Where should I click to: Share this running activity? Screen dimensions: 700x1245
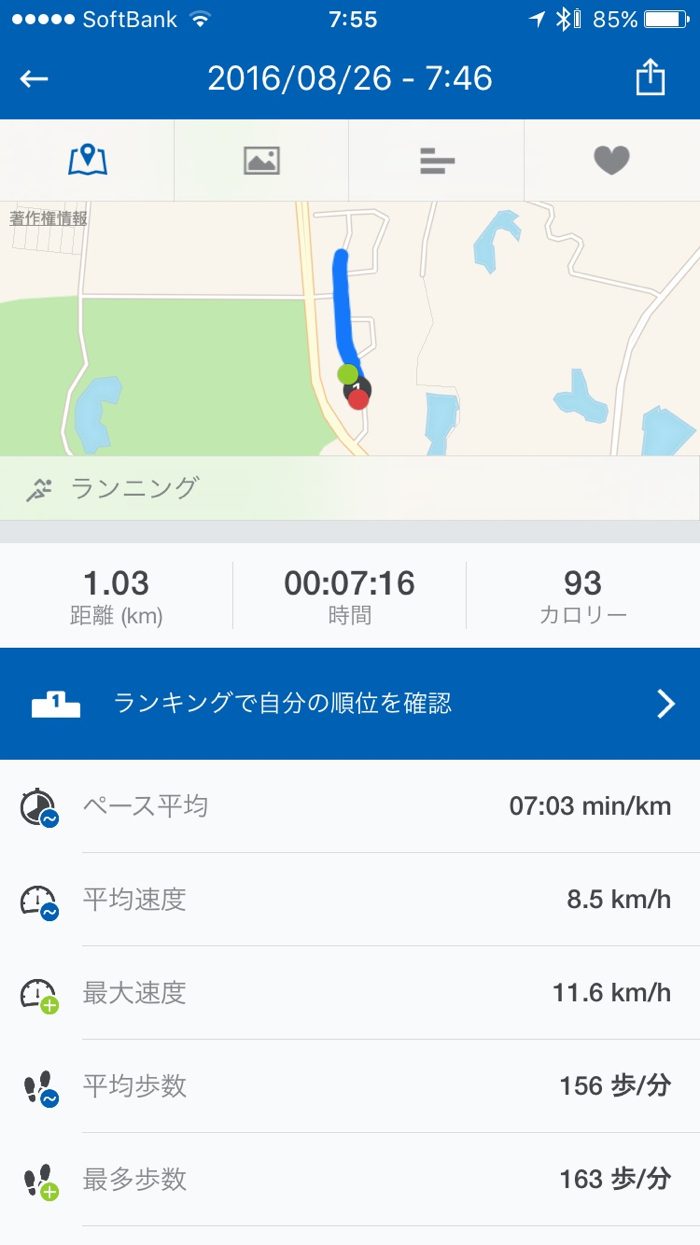pyautogui.click(x=650, y=78)
